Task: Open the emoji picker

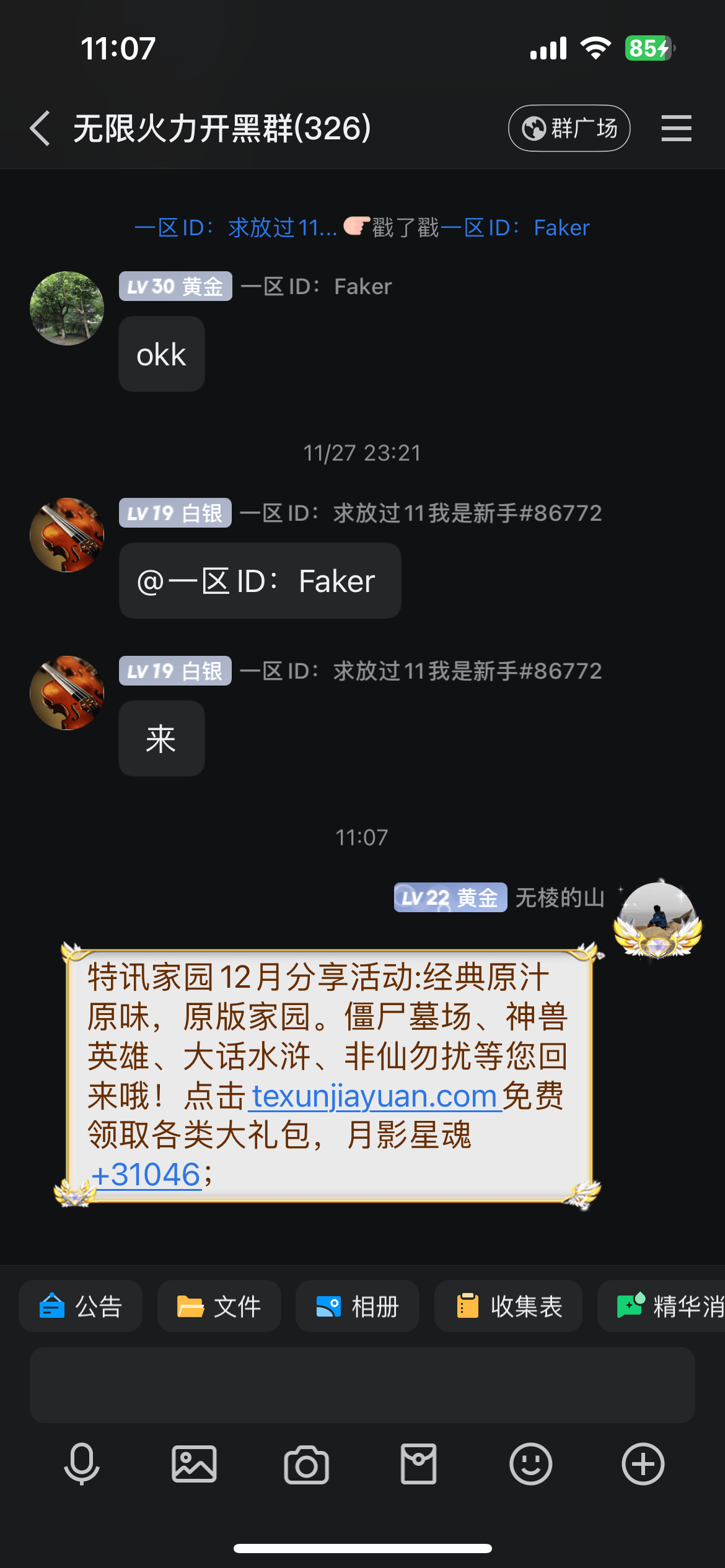Action: coord(530,1464)
